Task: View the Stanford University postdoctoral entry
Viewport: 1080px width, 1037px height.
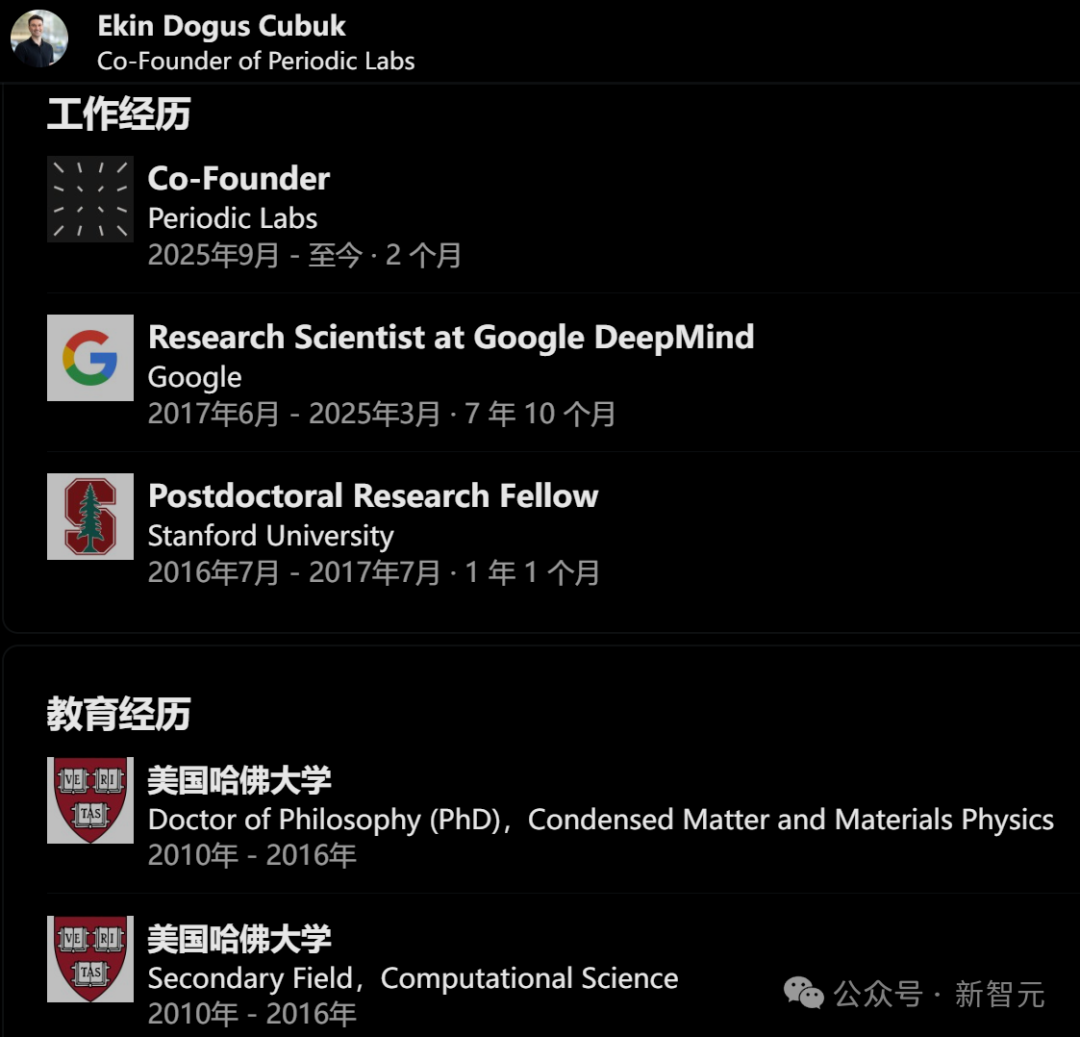Action: click(x=373, y=496)
